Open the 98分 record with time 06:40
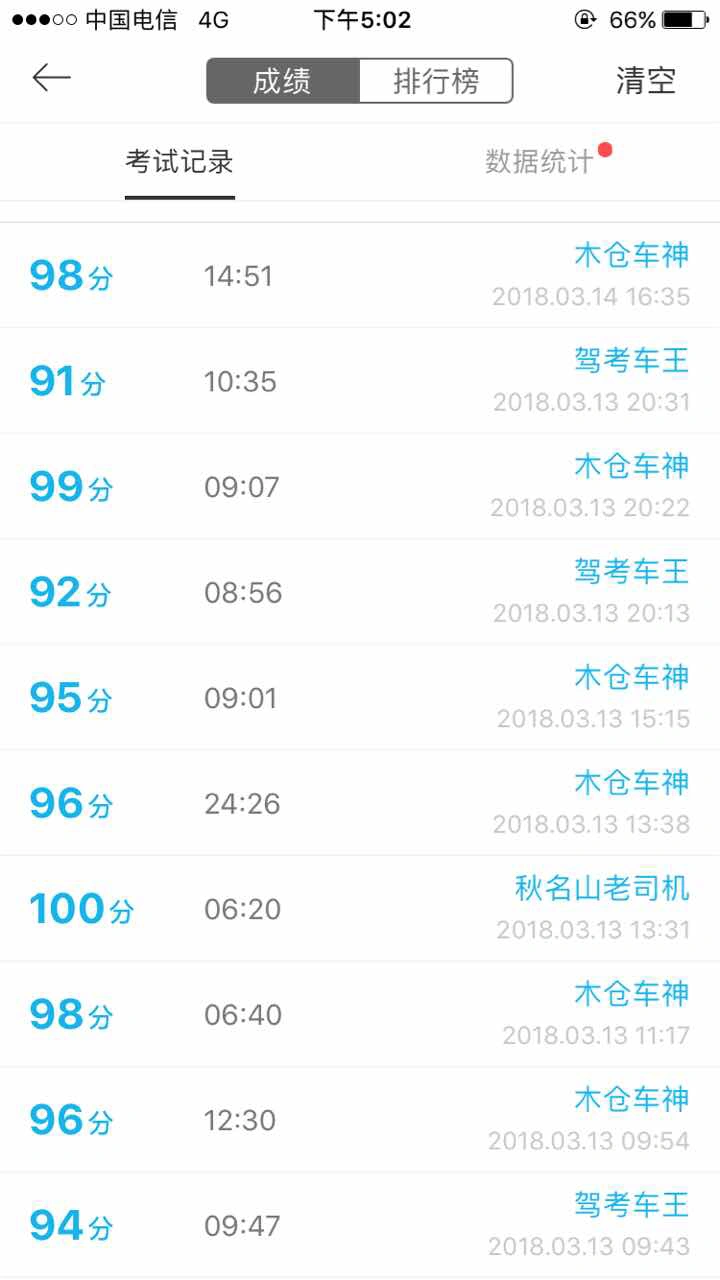Image resolution: width=720 pixels, height=1280 pixels. point(360,1015)
